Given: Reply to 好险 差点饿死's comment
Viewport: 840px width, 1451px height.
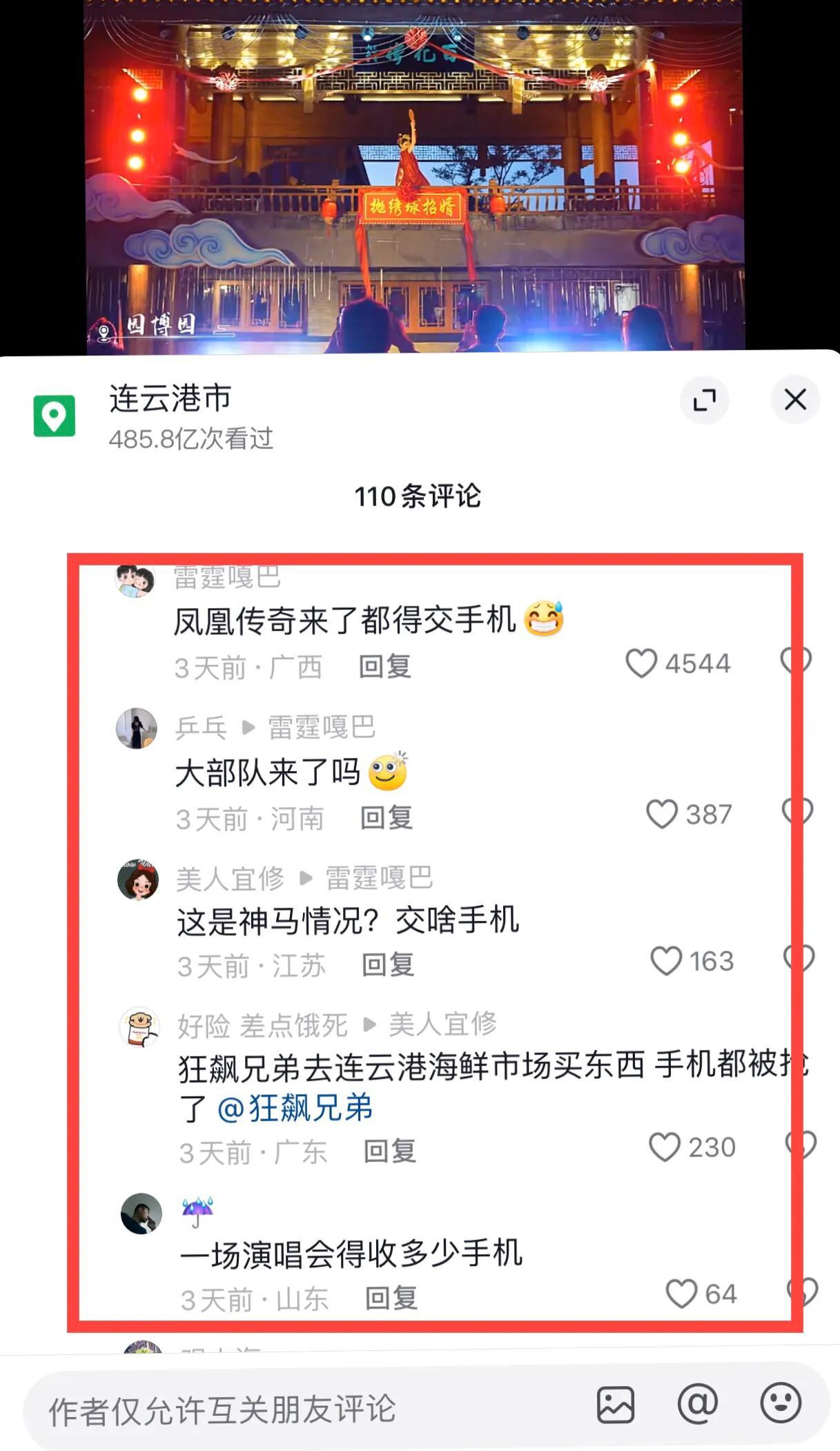Looking at the screenshot, I should click(x=390, y=1151).
